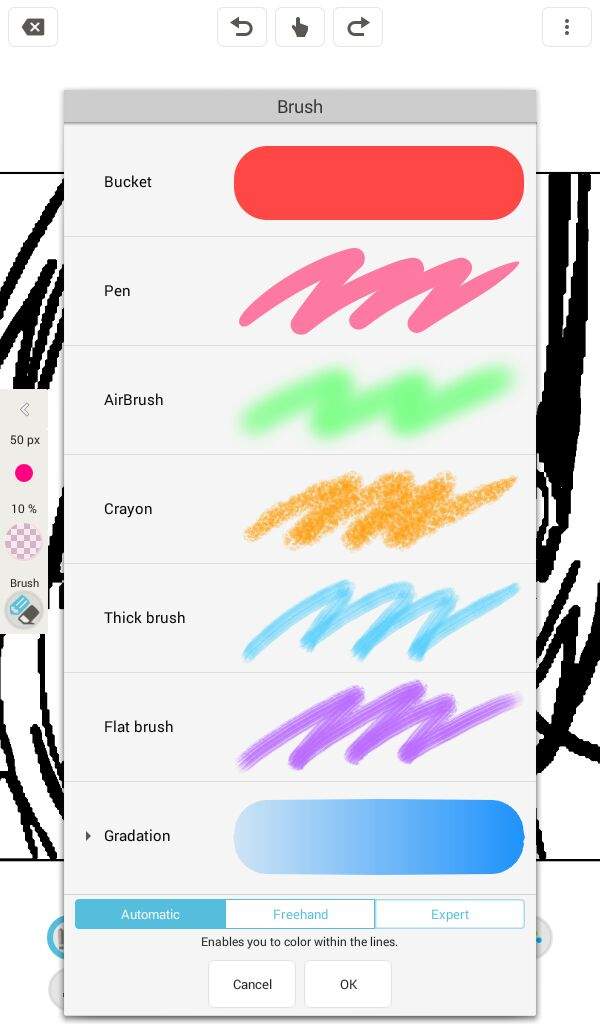Collapse the side tool panel

point(24,409)
